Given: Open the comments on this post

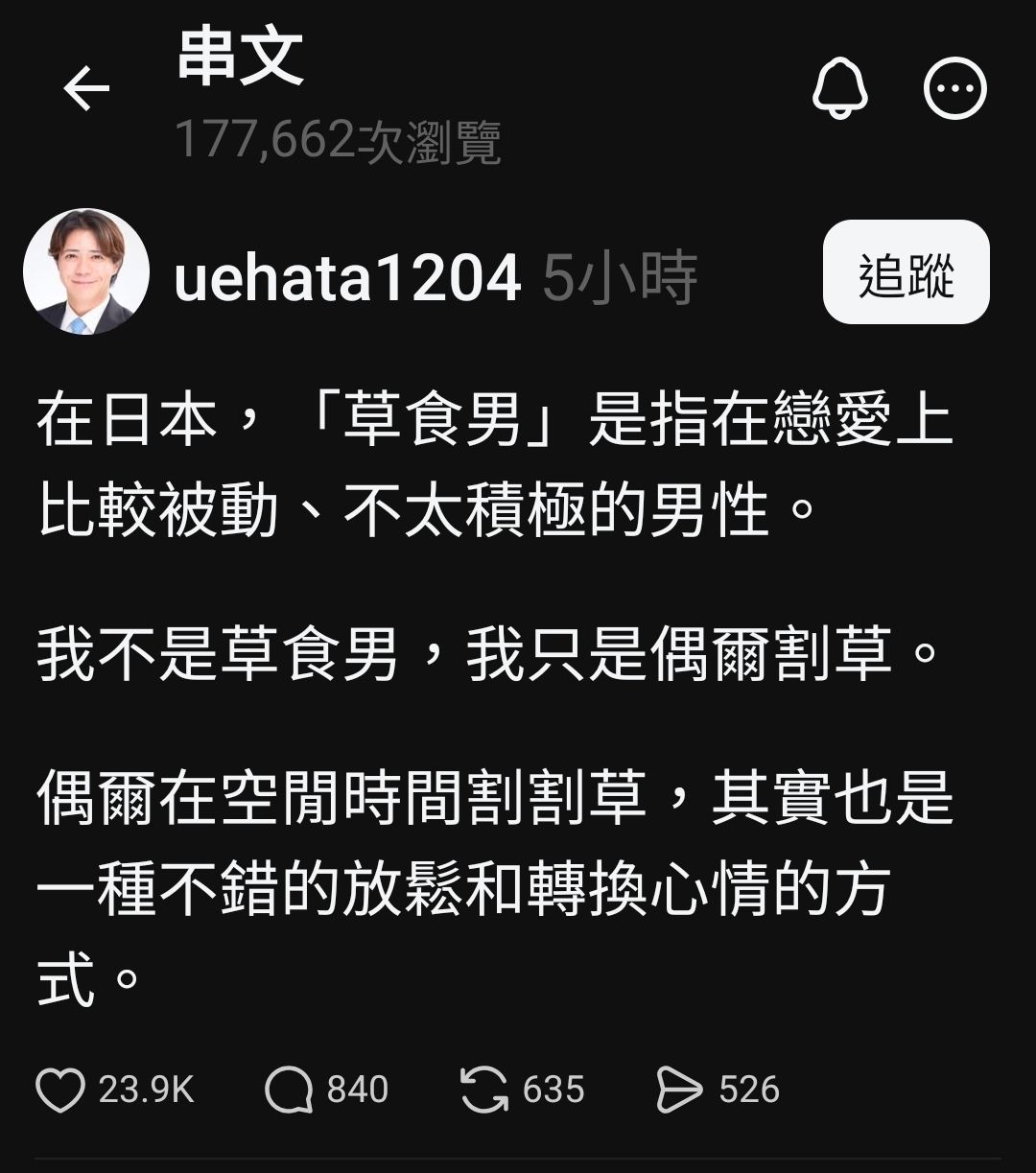Looking at the screenshot, I should pos(289,1091).
